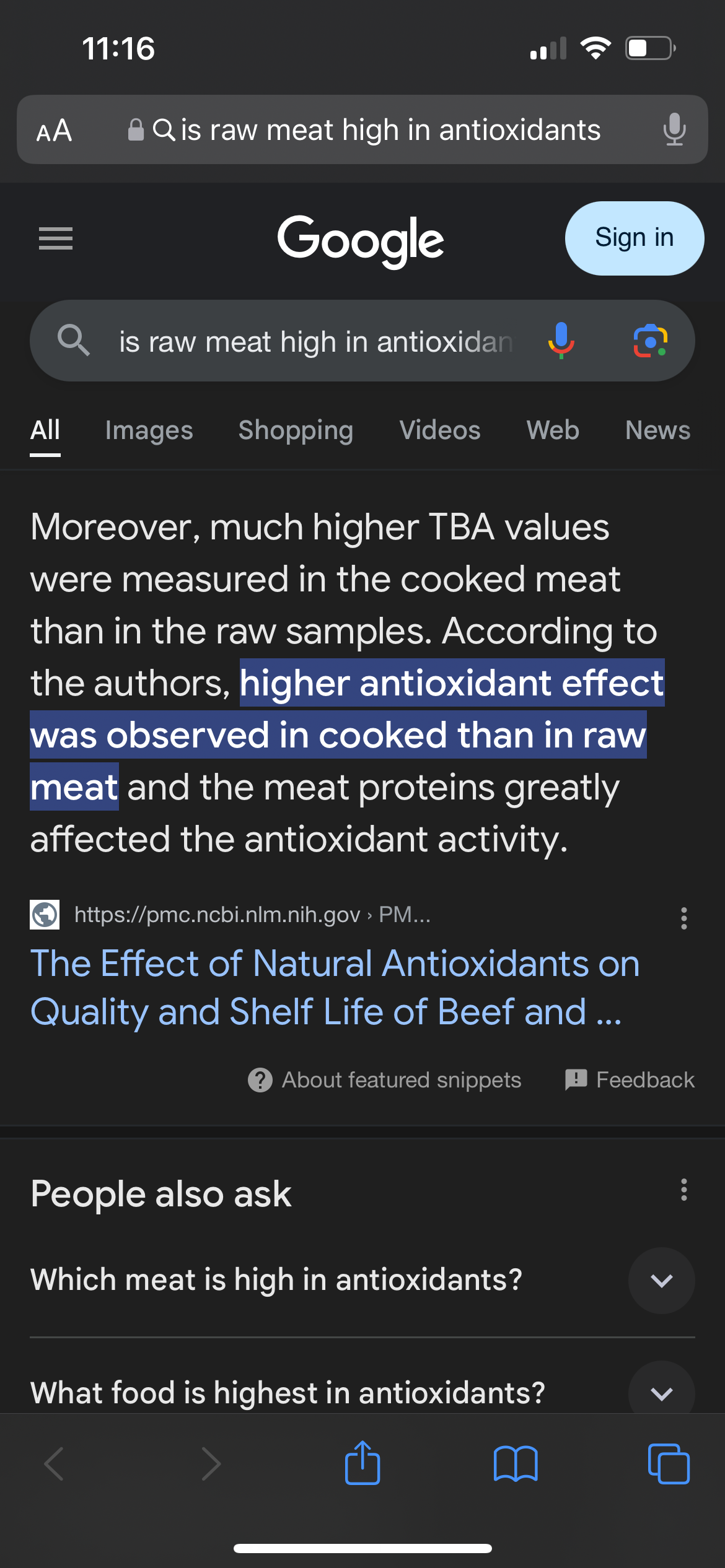Edit the Google search query field

(x=316, y=342)
